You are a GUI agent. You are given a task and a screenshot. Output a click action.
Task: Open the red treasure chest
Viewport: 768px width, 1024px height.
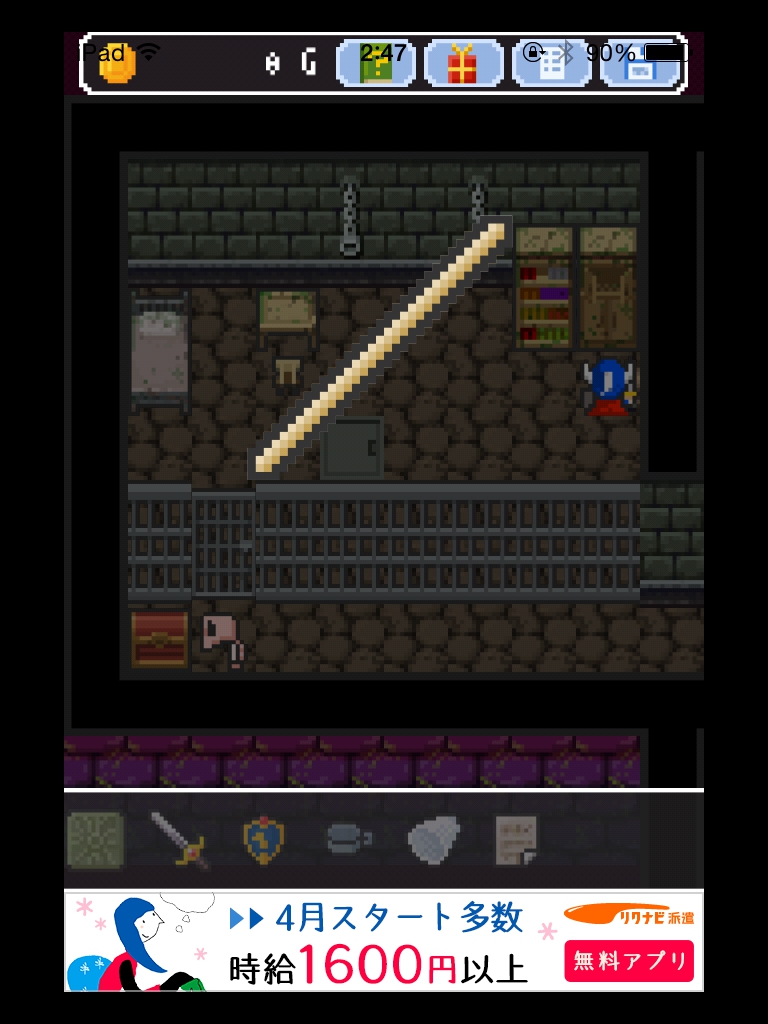(160, 638)
